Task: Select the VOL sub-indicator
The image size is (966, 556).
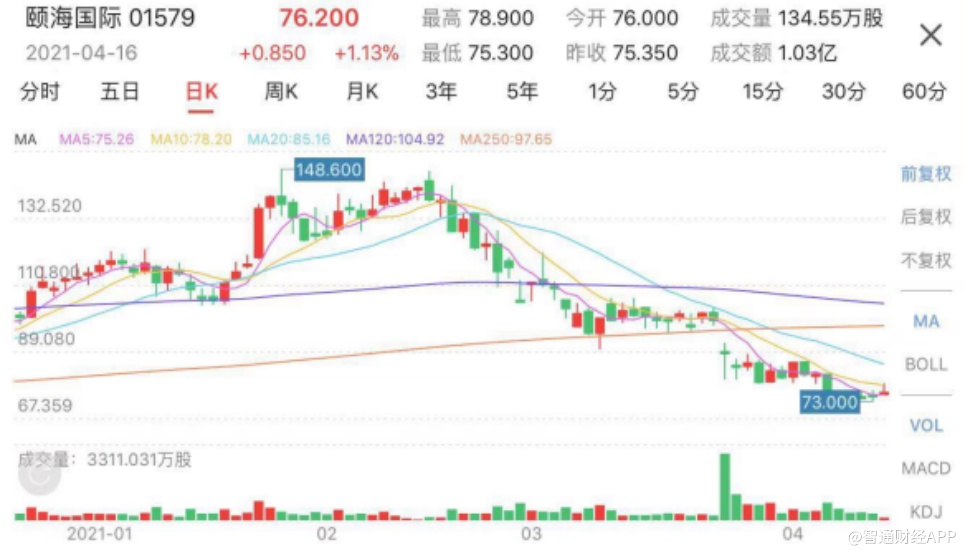Action: (926, 425)
